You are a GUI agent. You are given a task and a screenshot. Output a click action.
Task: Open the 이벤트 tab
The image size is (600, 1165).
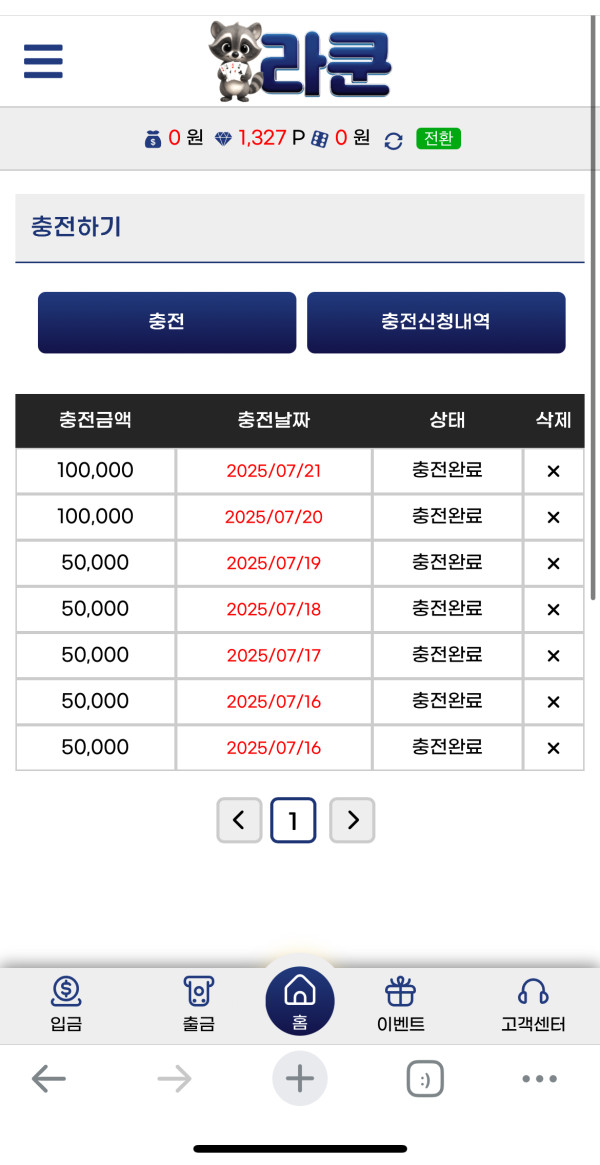click(401, 1005)
